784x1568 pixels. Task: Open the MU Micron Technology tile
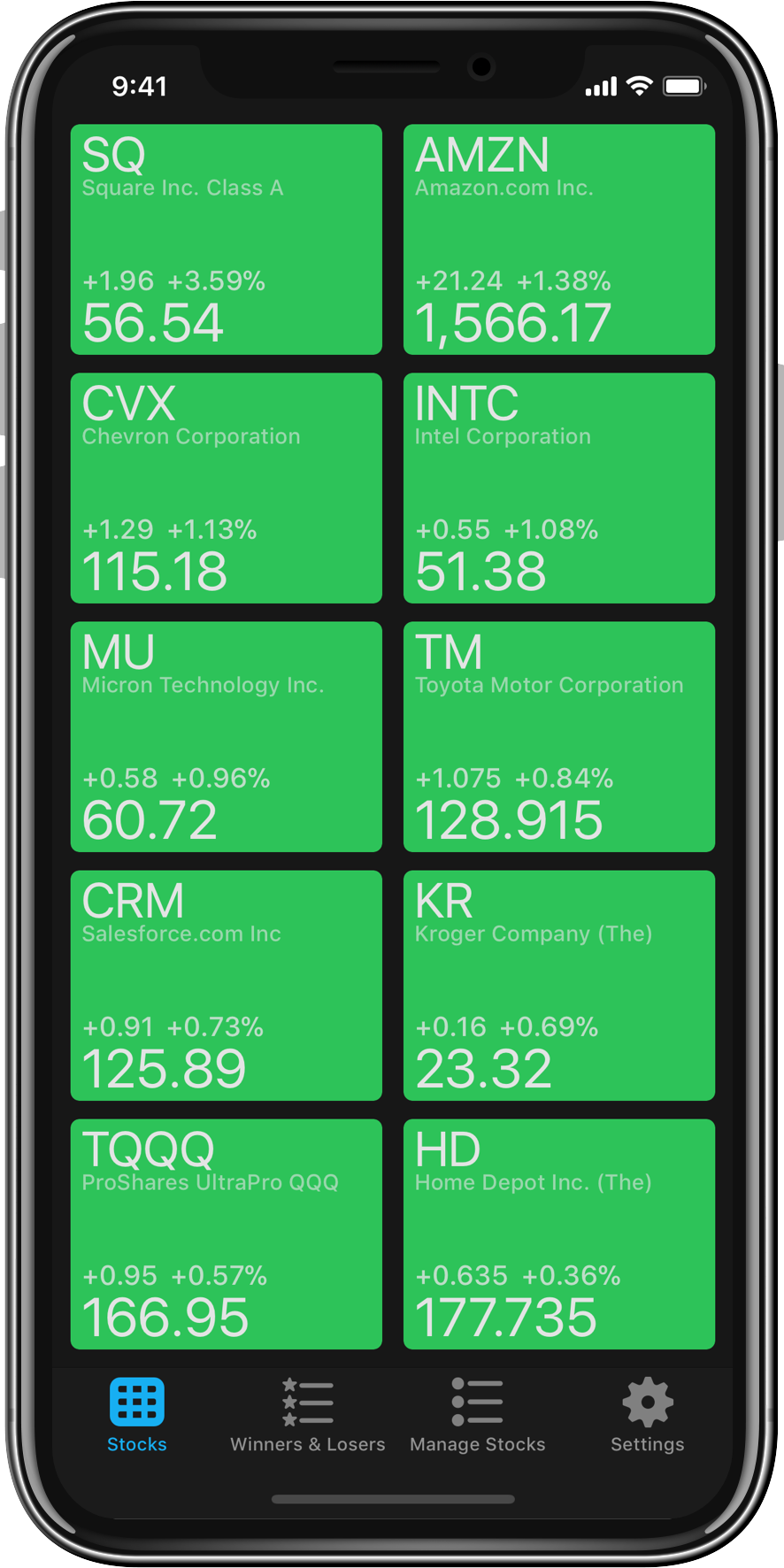pyautogui.click(x=226, y=736)
